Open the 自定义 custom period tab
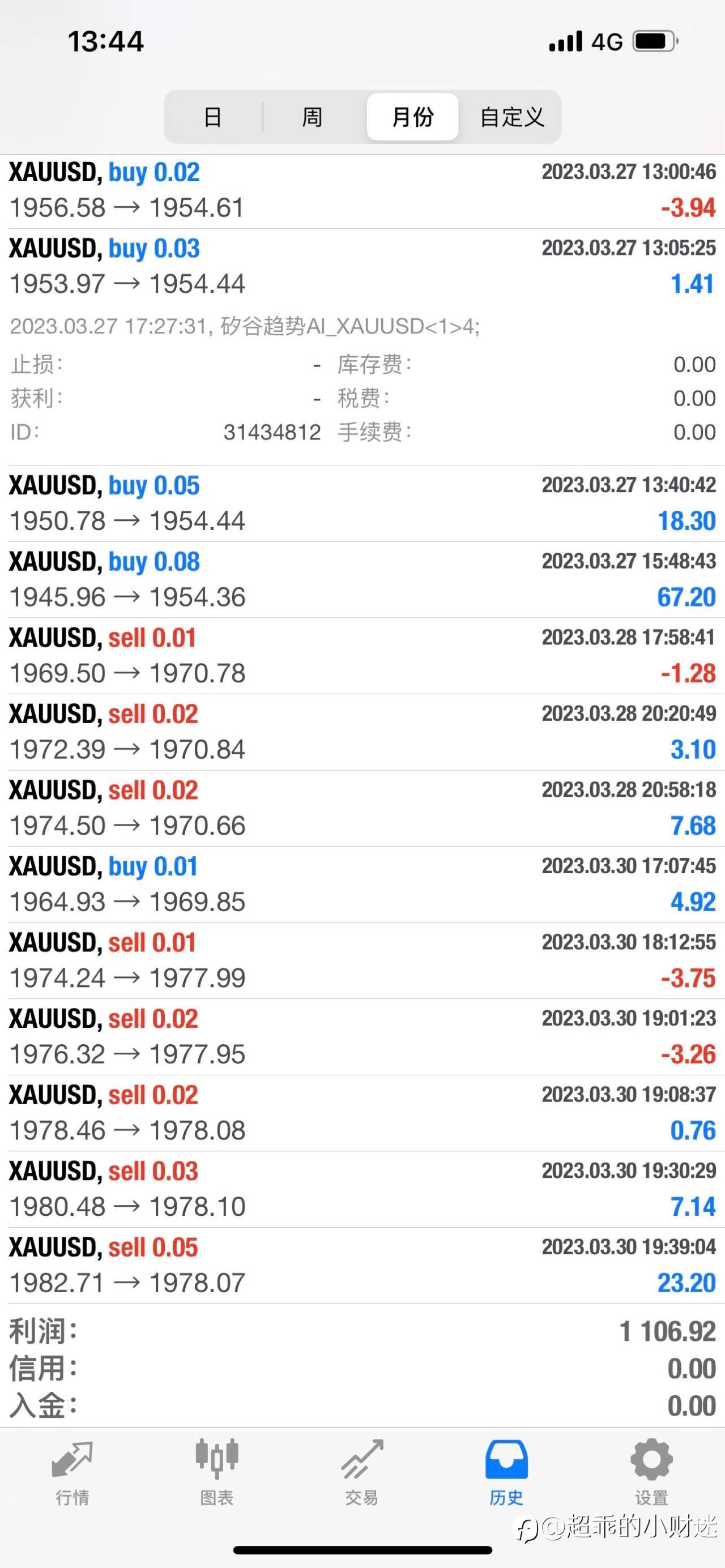 point(511,116)
